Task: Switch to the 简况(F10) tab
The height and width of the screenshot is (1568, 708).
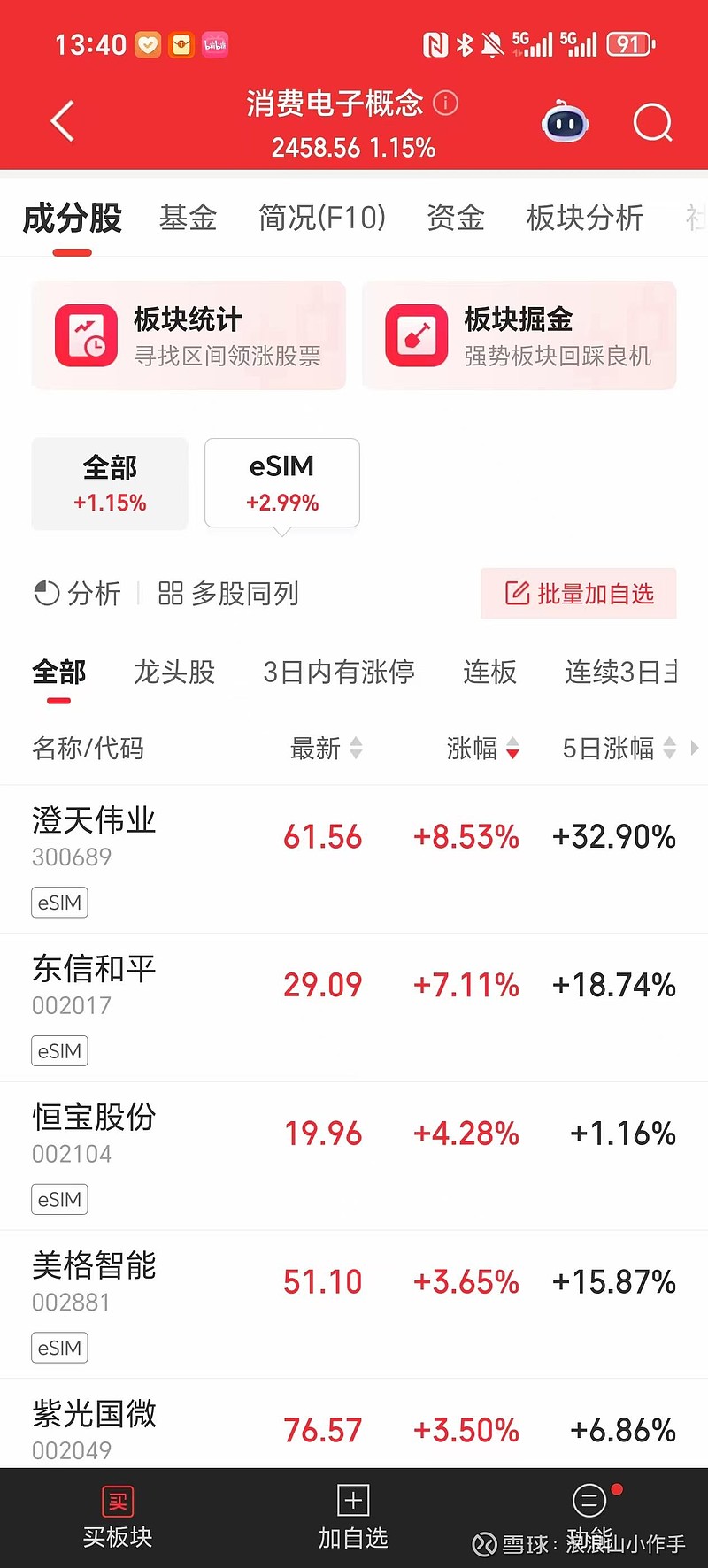Action: 322,218
